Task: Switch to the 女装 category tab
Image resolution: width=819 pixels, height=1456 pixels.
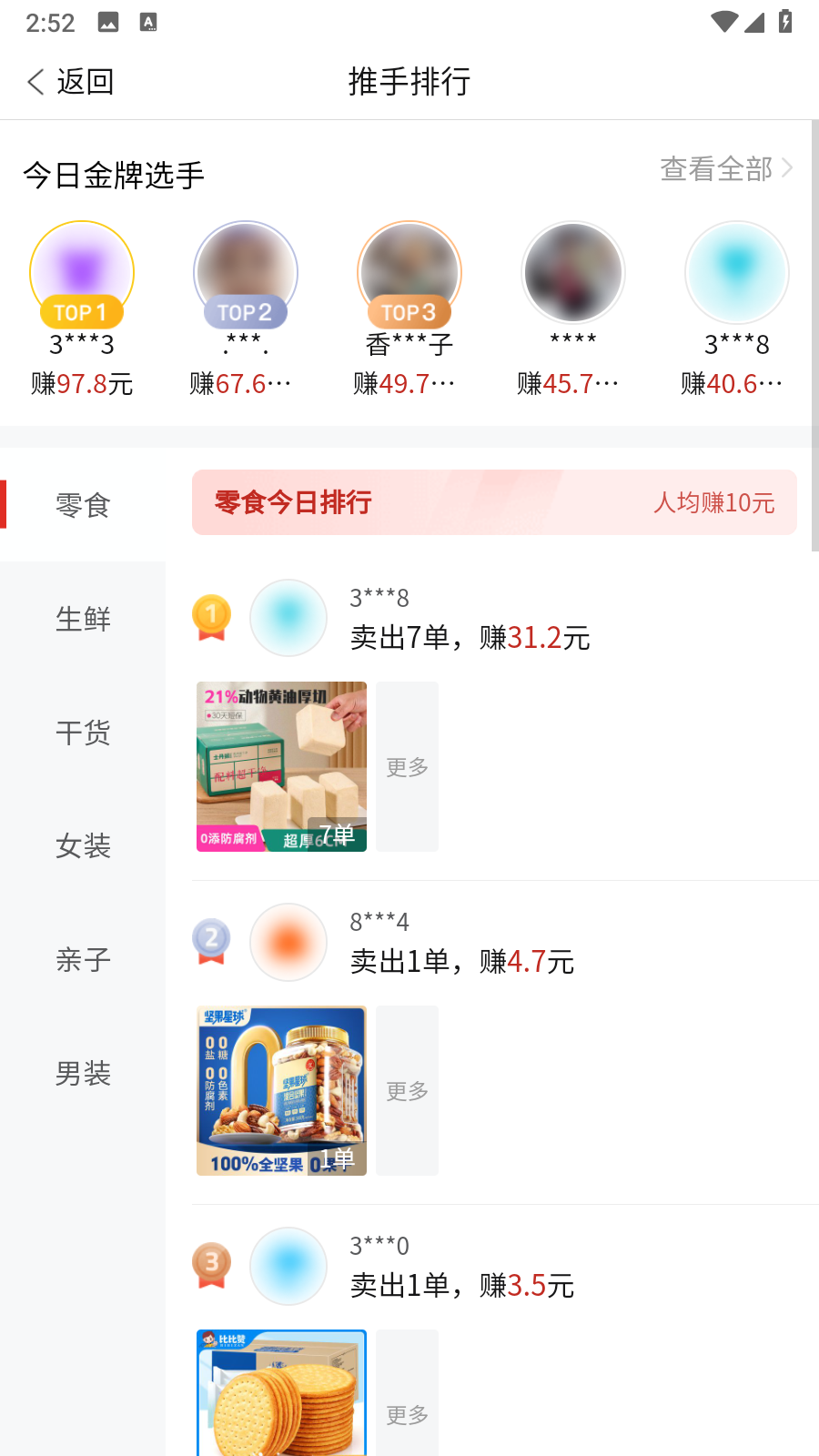Action: click(x=83, y=846)
